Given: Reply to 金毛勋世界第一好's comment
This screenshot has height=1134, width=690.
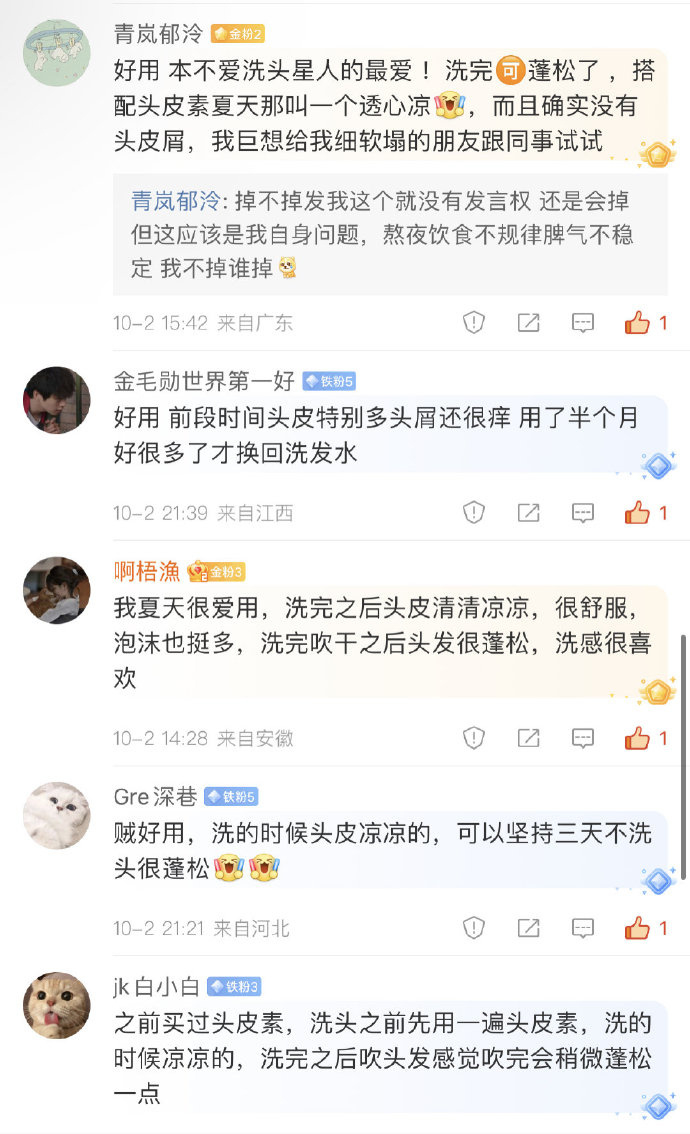Looking at the screenshot, I should point(583,513).
